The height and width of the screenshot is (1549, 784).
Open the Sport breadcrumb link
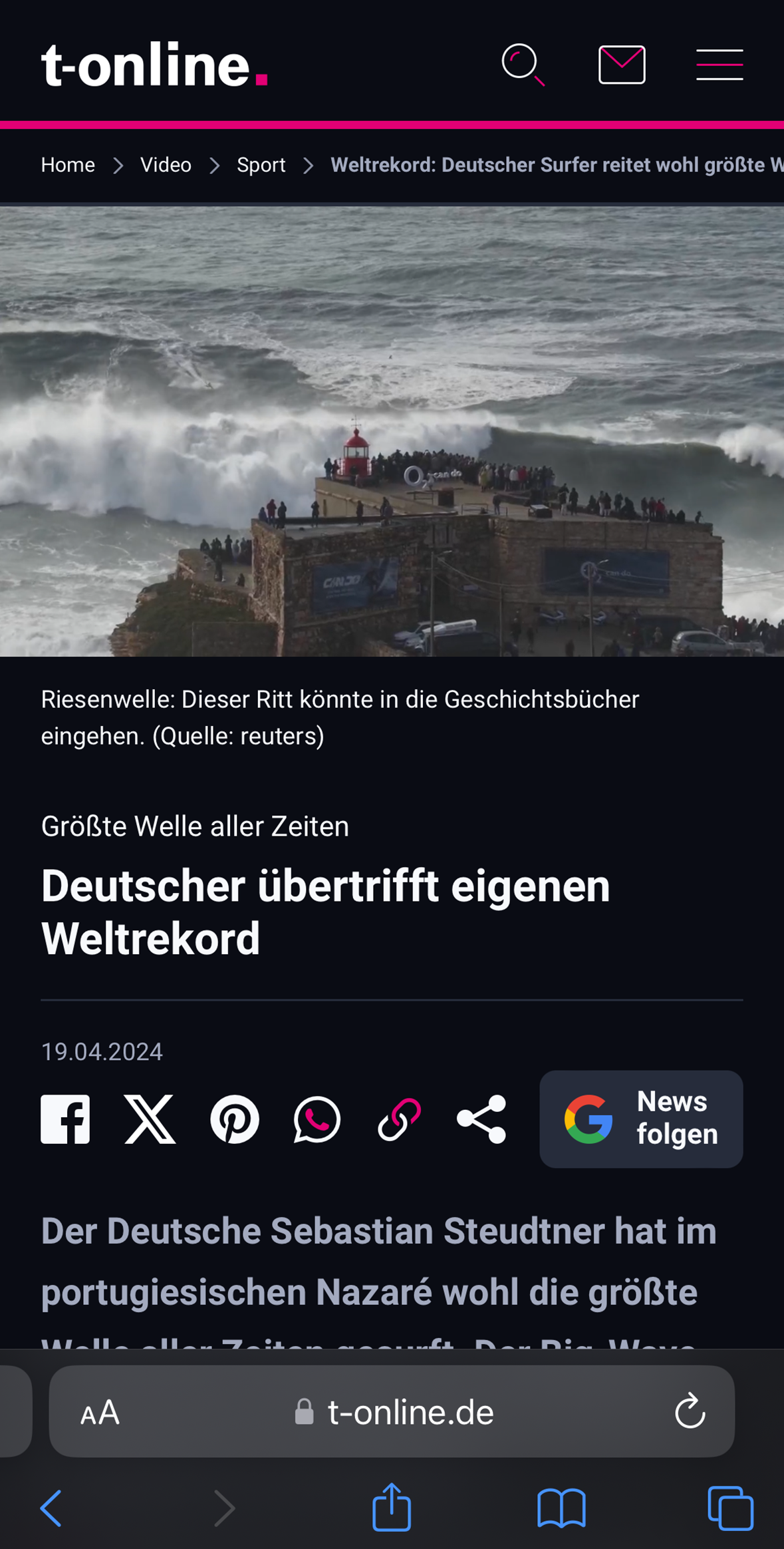click(x=261, y=165)
